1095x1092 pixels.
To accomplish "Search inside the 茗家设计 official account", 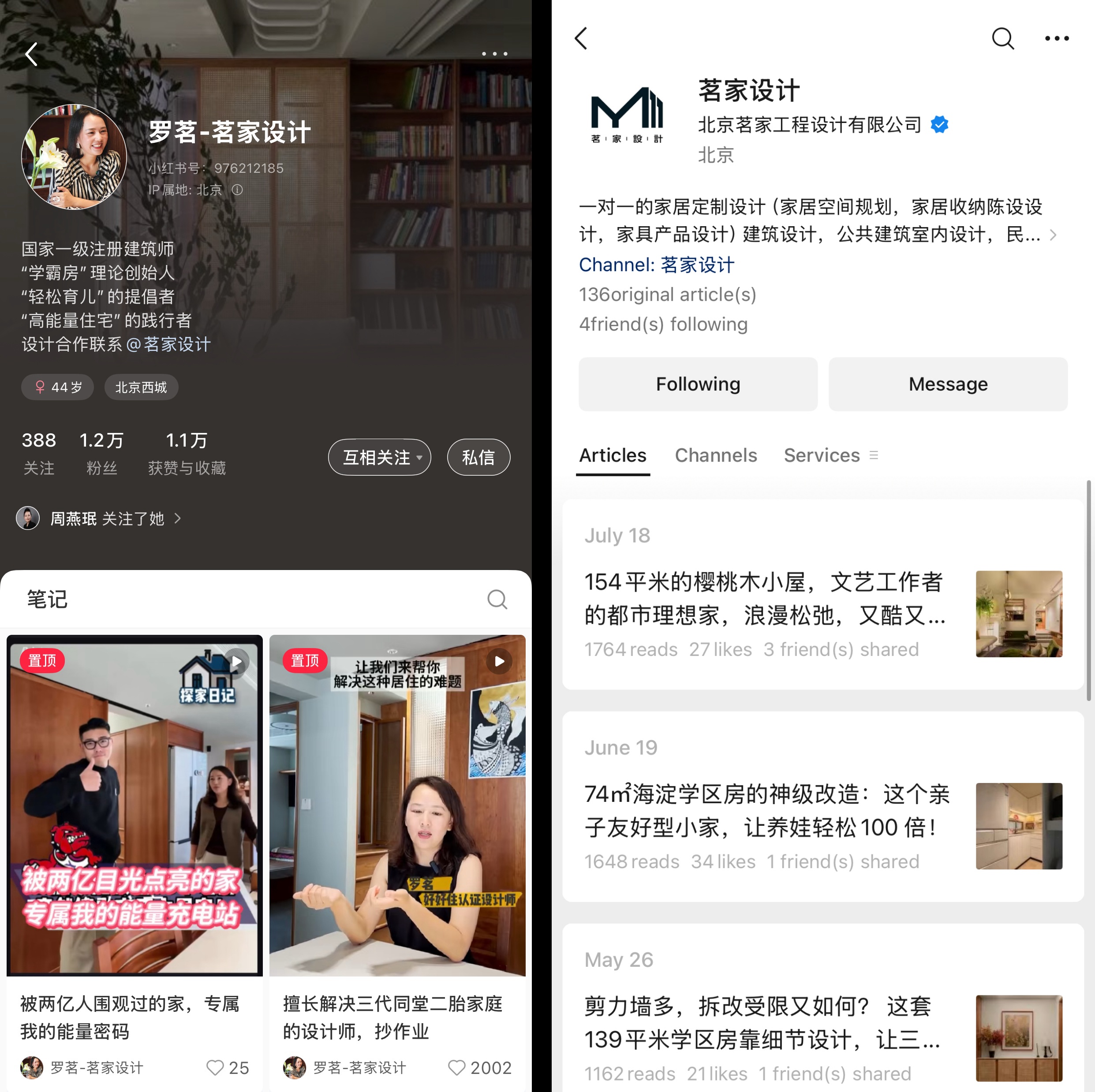I will (1002, 38).
